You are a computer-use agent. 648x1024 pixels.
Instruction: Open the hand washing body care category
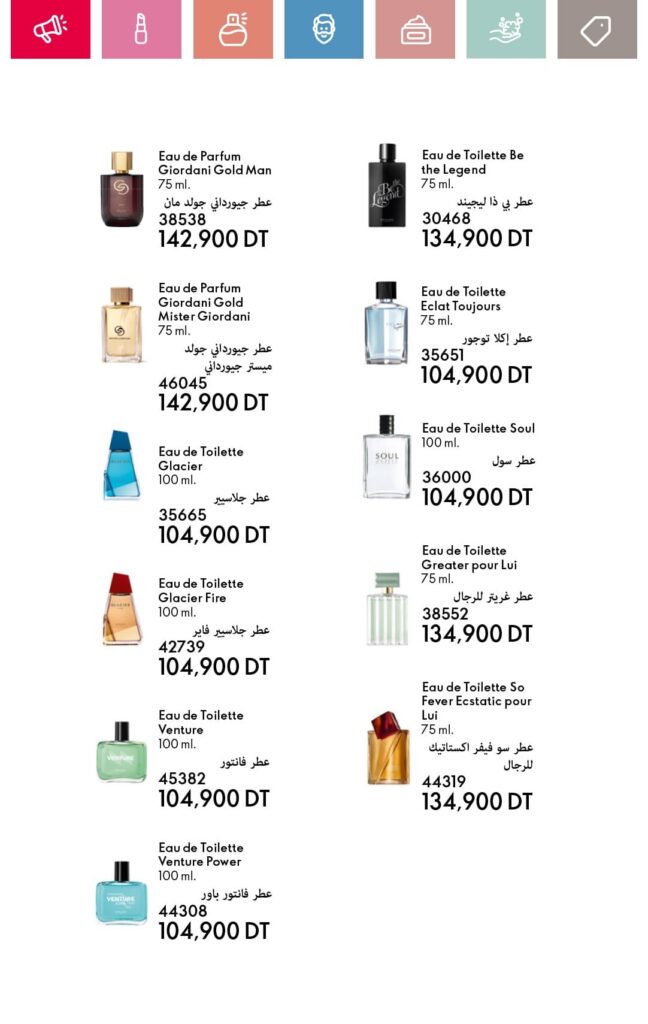pos(506,29)
